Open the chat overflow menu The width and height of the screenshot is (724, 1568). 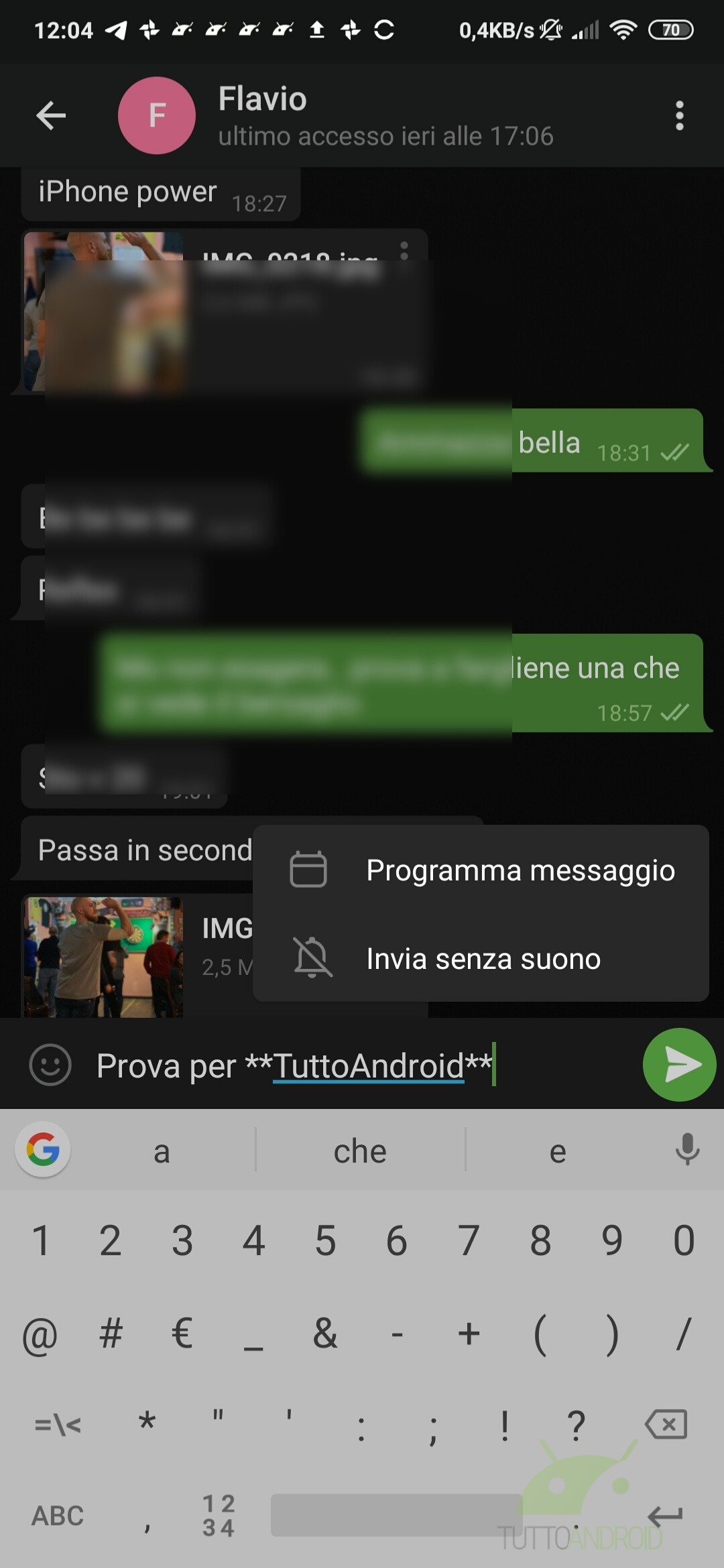click(x=680, y=115)
